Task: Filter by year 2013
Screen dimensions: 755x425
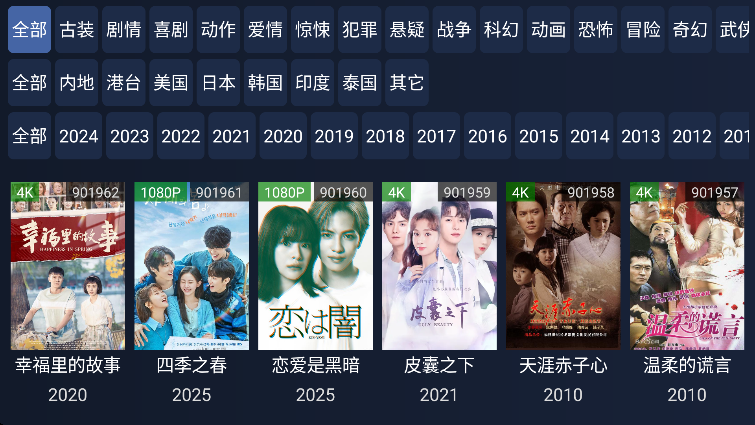Action: point(640,136)
